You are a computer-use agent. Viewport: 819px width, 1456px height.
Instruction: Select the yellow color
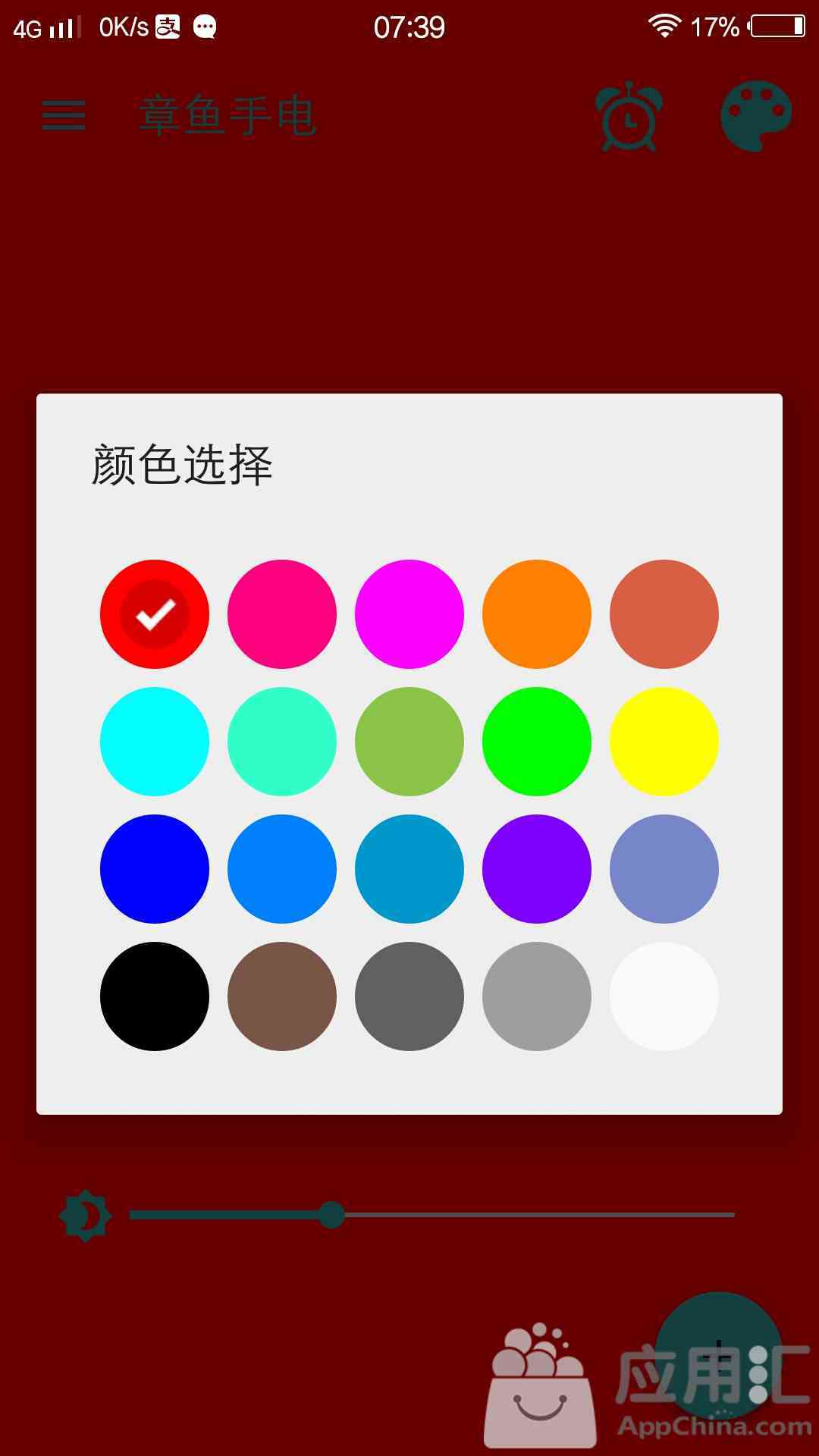(x=664, y=742)
